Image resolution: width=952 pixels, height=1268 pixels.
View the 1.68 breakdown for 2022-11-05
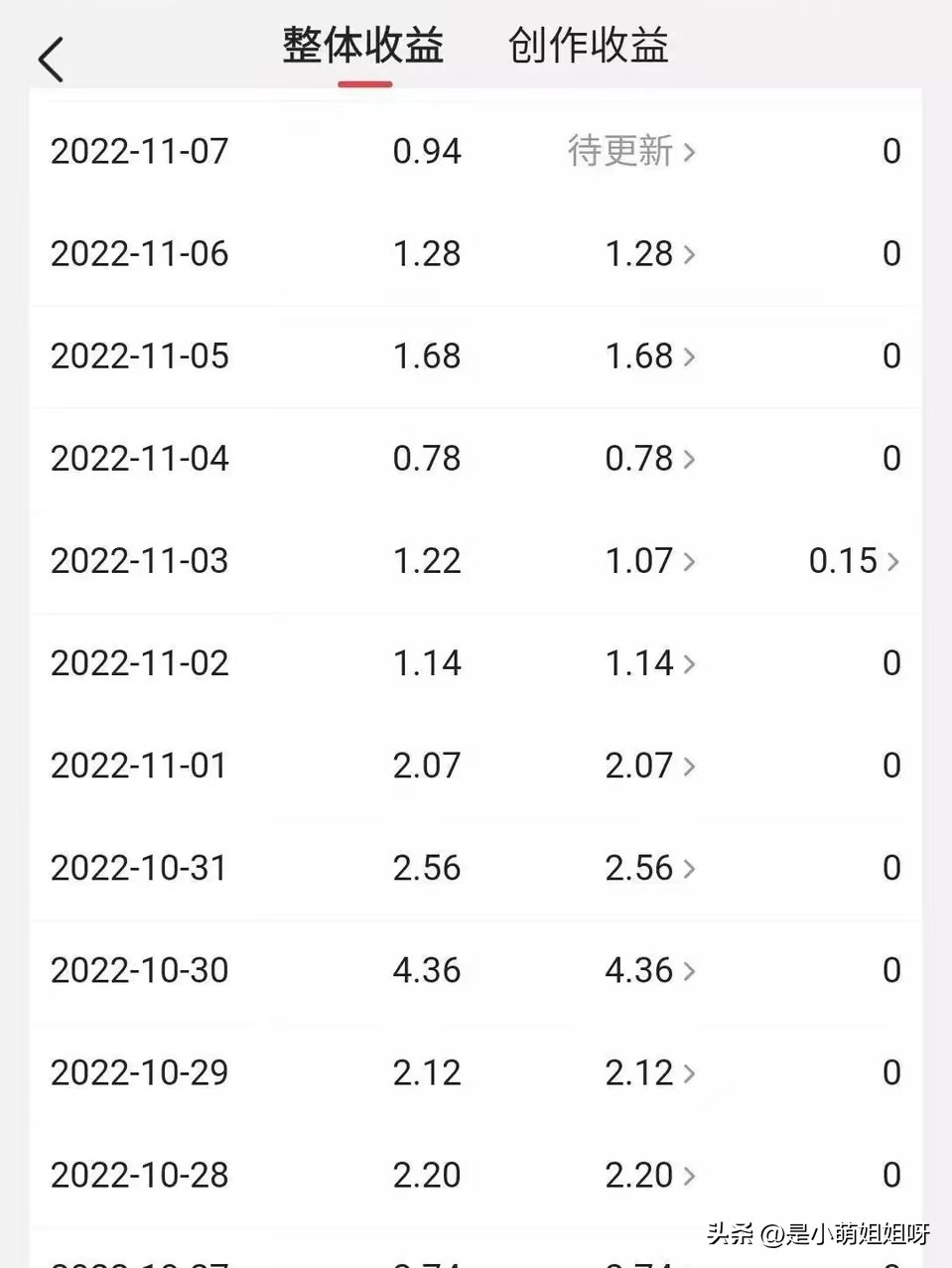(650, 356)
